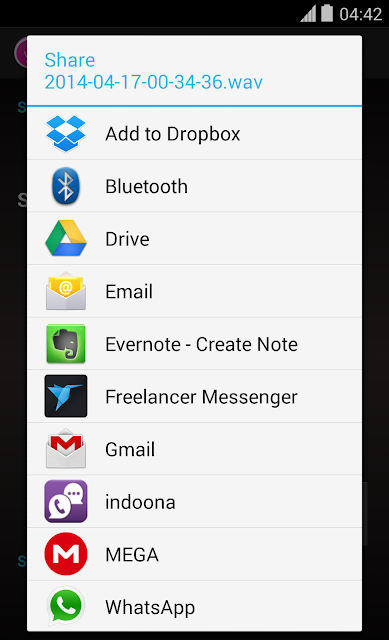The width and height of the screenshot is (389, 640).
Task: Share the file via Bluetooth
Action: [194, 186]
